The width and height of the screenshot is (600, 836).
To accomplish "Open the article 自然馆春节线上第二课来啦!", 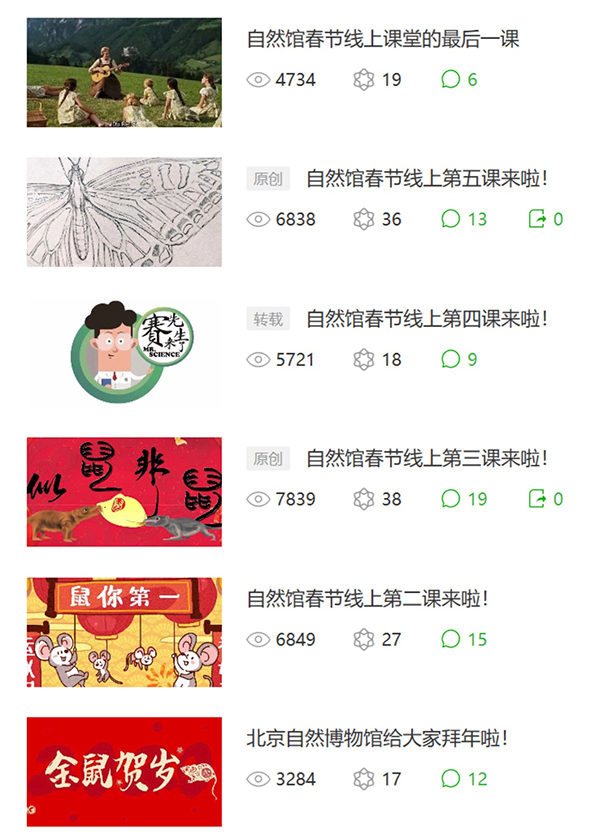I will pyautogui.click(x=367, y=600).
